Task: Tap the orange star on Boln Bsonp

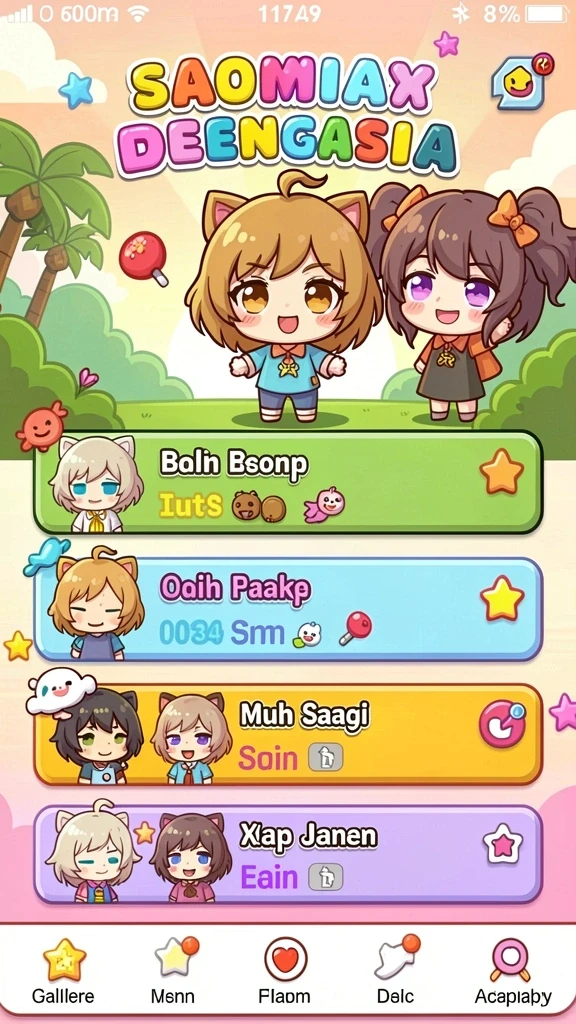Action: coord(502,472)
